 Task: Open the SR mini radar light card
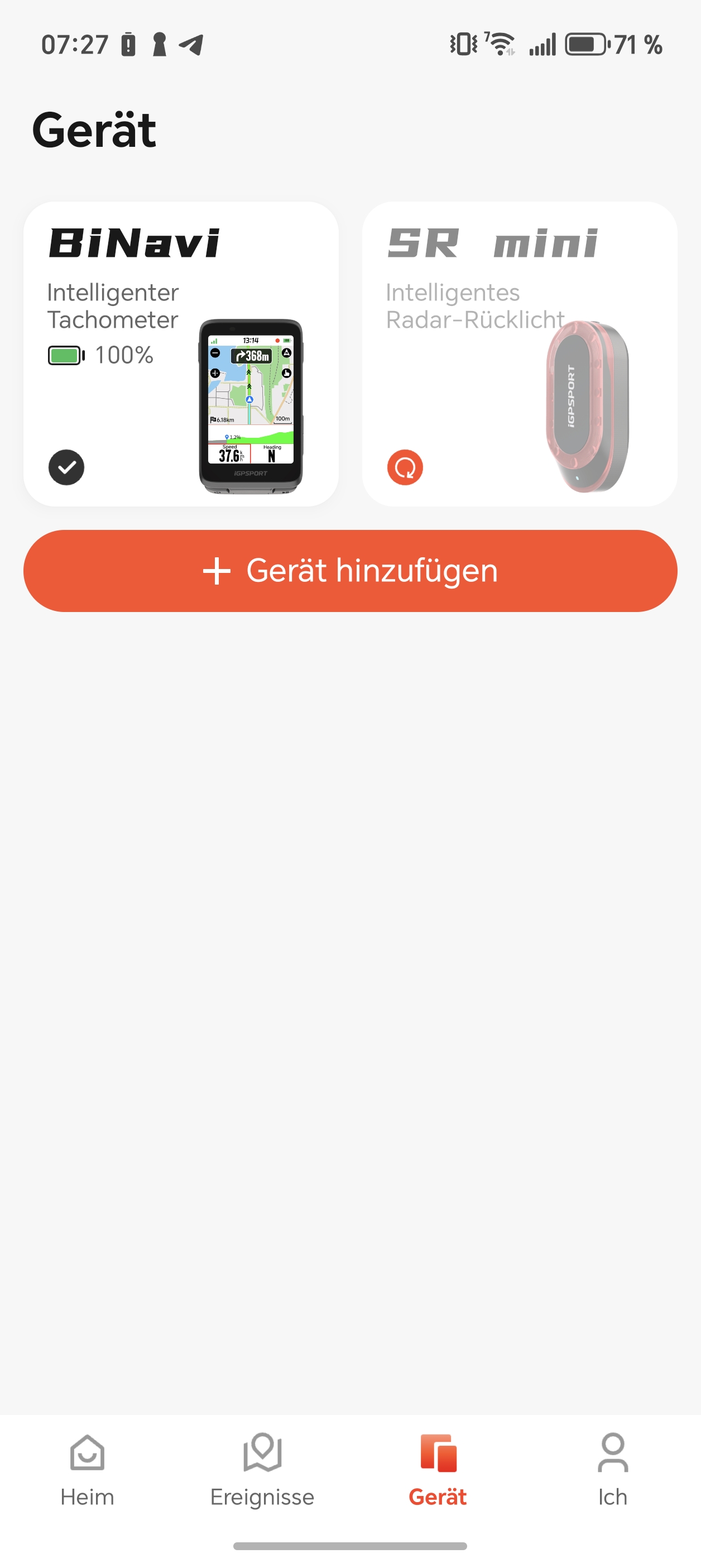[519, 353]
